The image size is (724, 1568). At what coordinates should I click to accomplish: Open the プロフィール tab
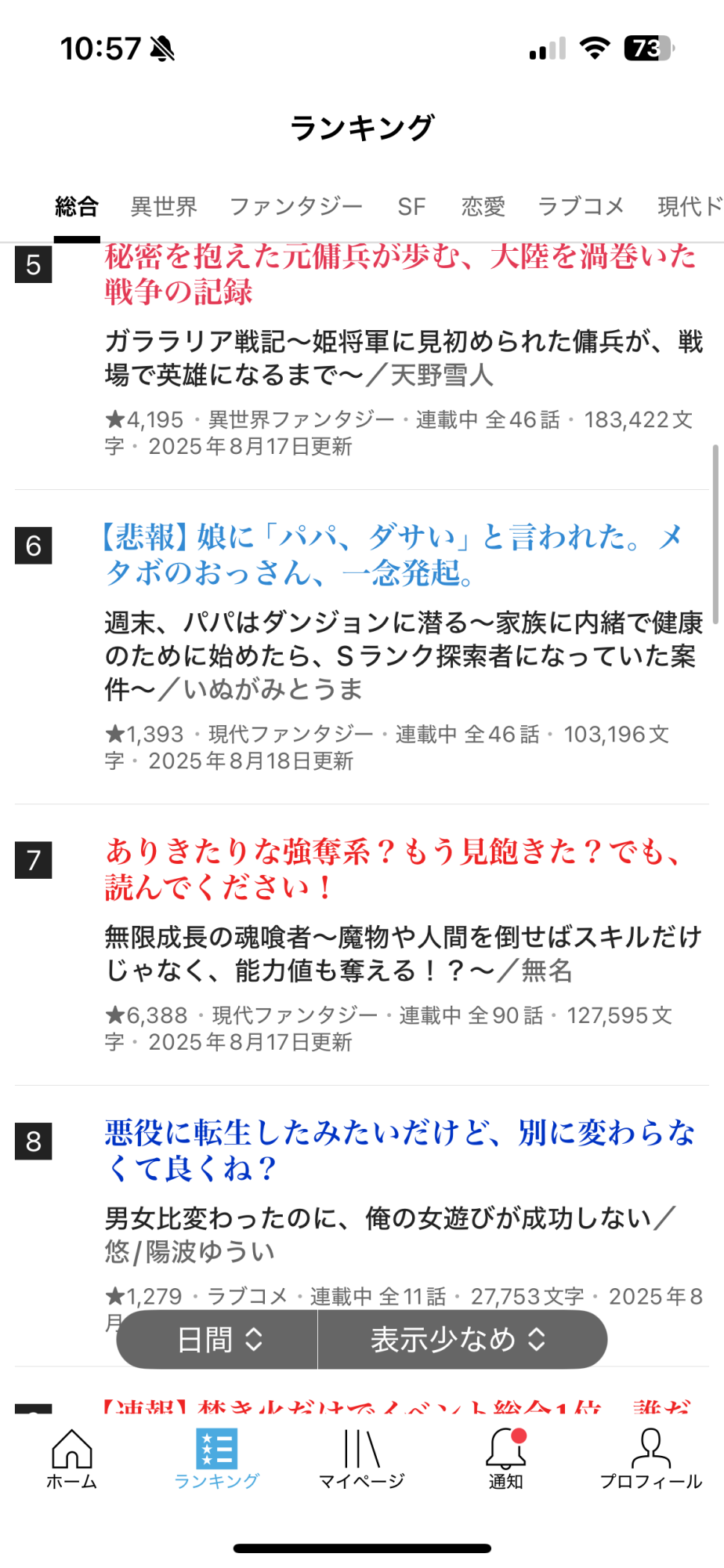click(651, 1458)
